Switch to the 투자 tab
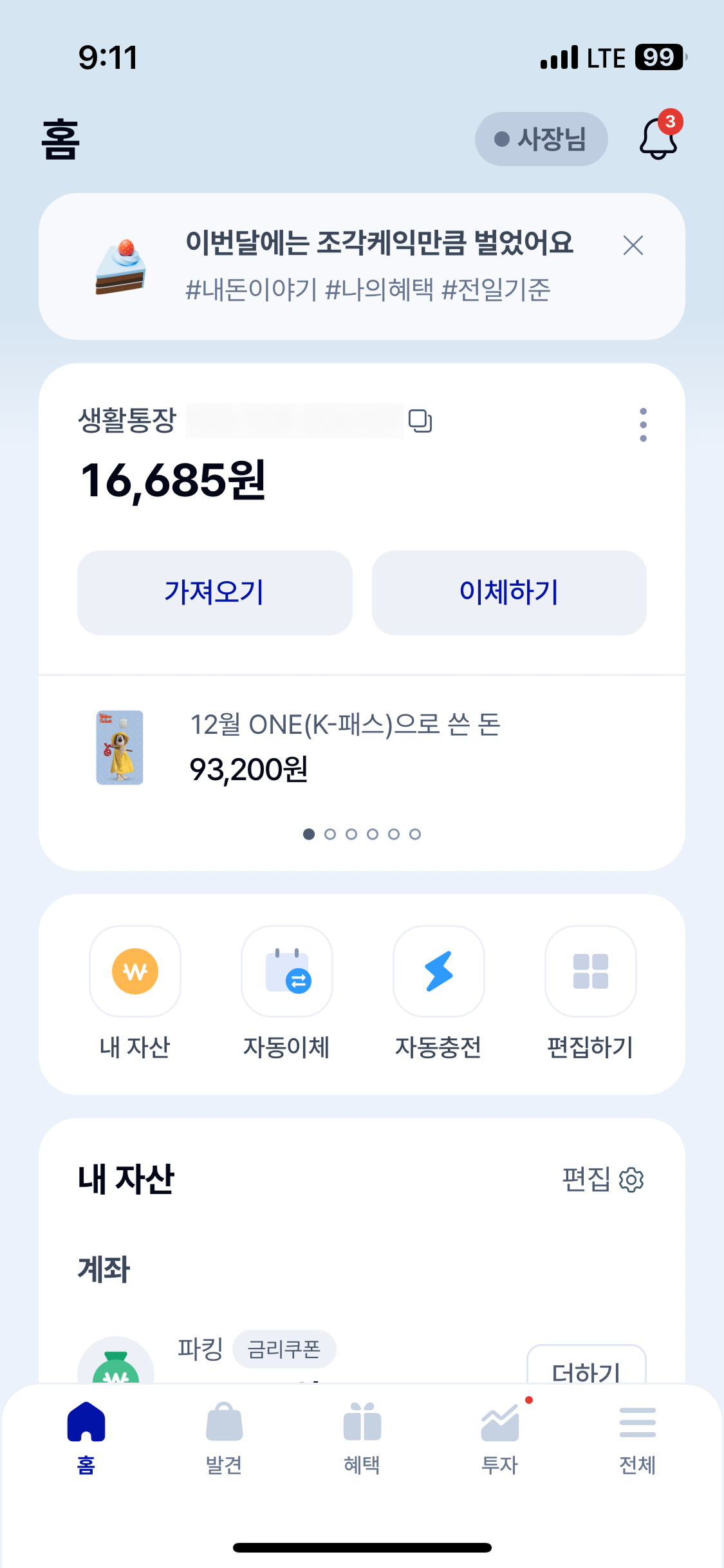Screen dimensions: 724x1568 tap(500, 1438)
